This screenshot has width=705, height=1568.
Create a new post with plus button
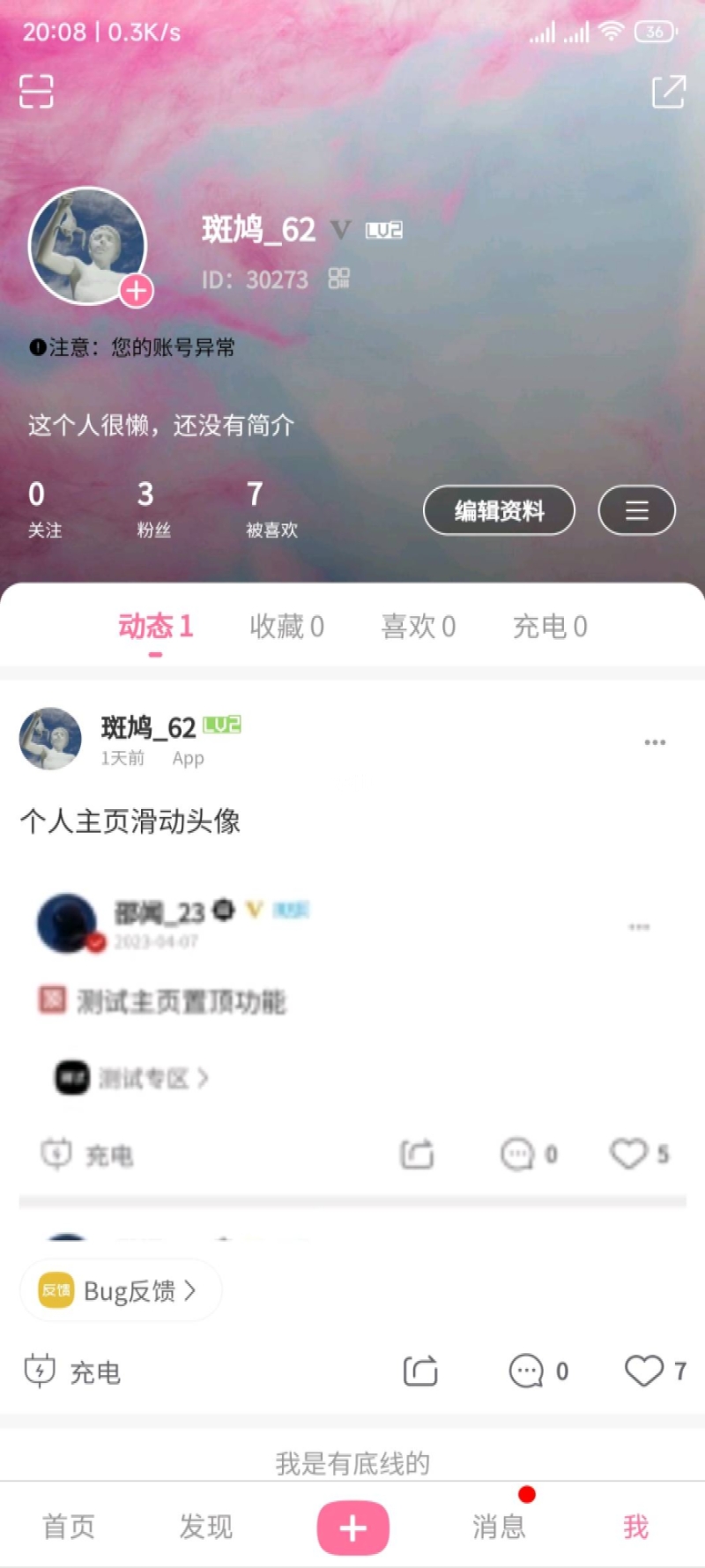pos(352,1527)
